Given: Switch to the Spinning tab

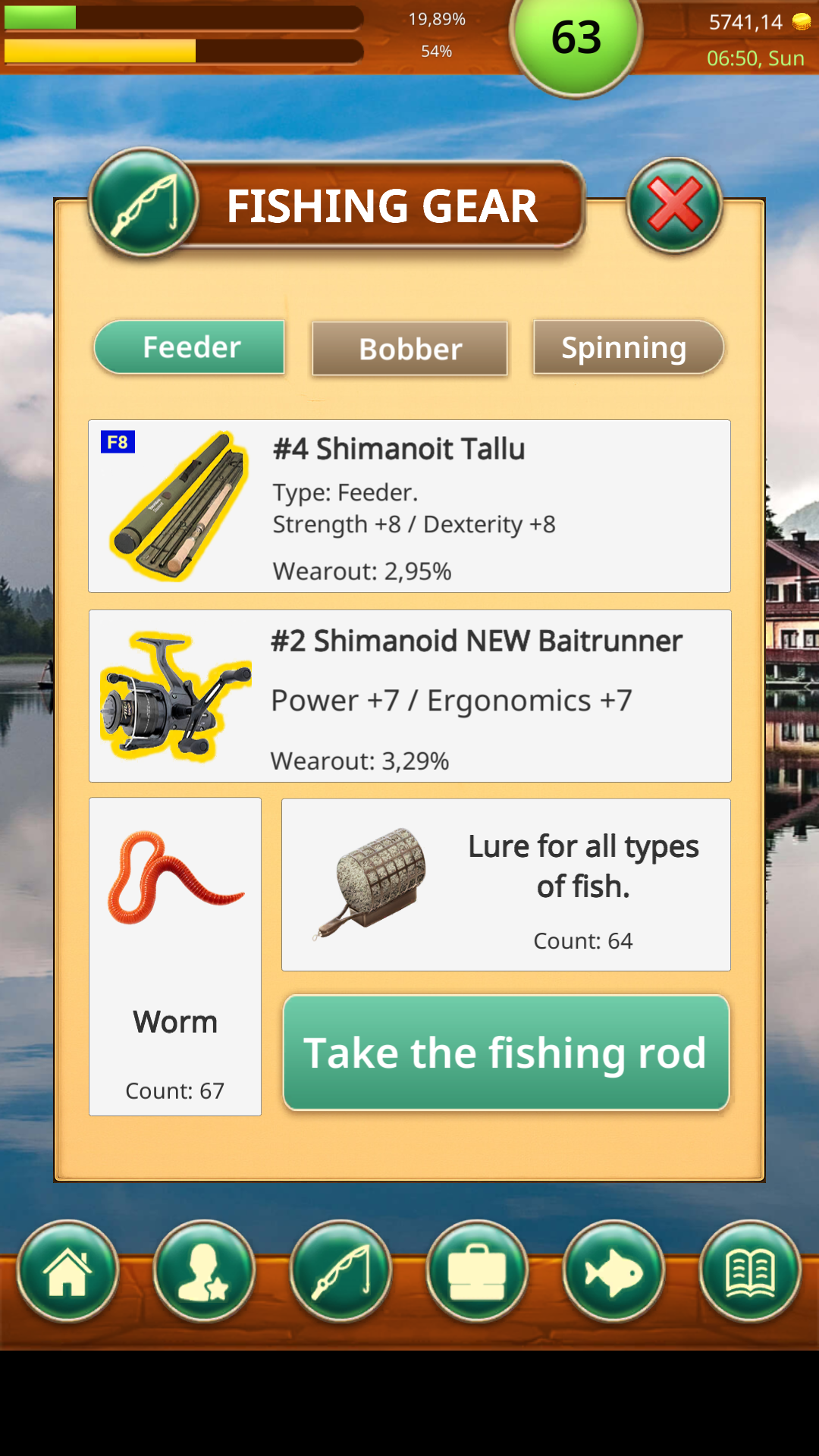Looking at the screenshot, I should [627, 347].
